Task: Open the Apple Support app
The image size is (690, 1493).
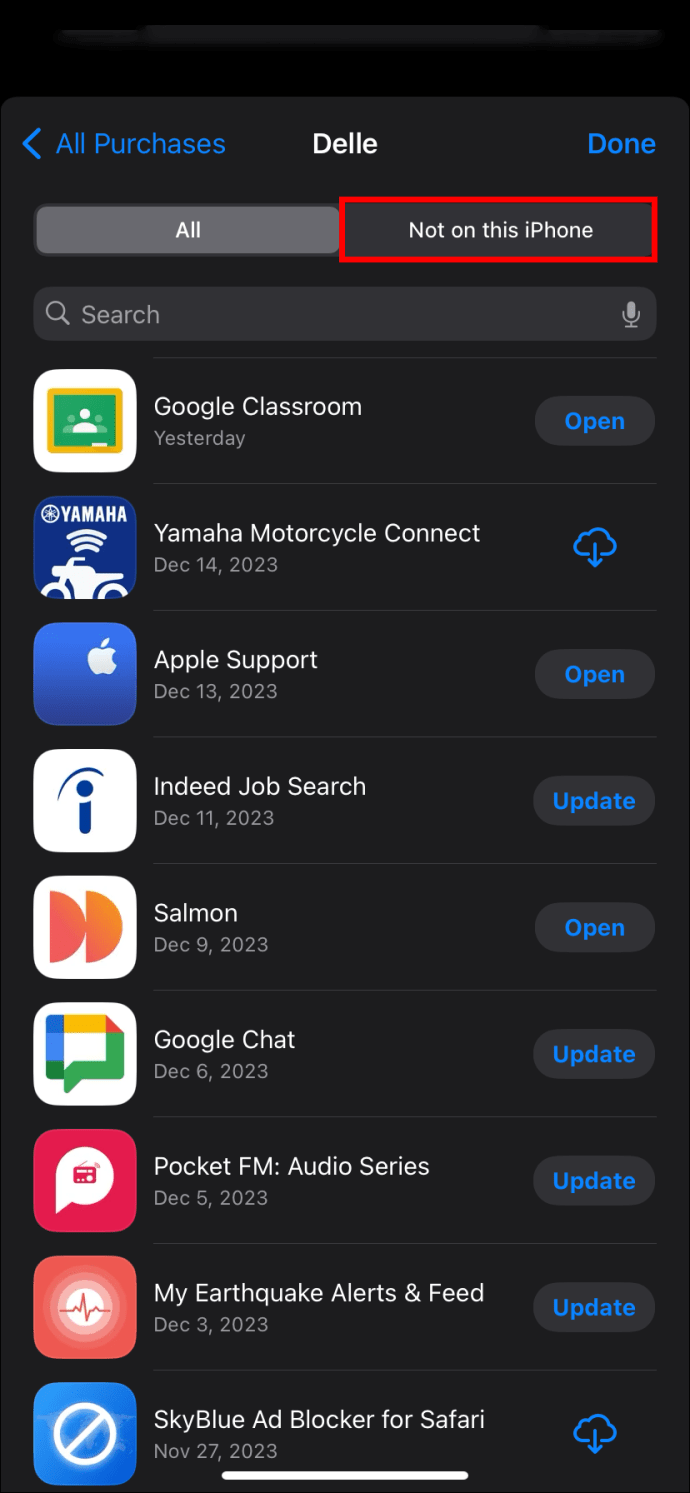Action: [x=594, y=674]
